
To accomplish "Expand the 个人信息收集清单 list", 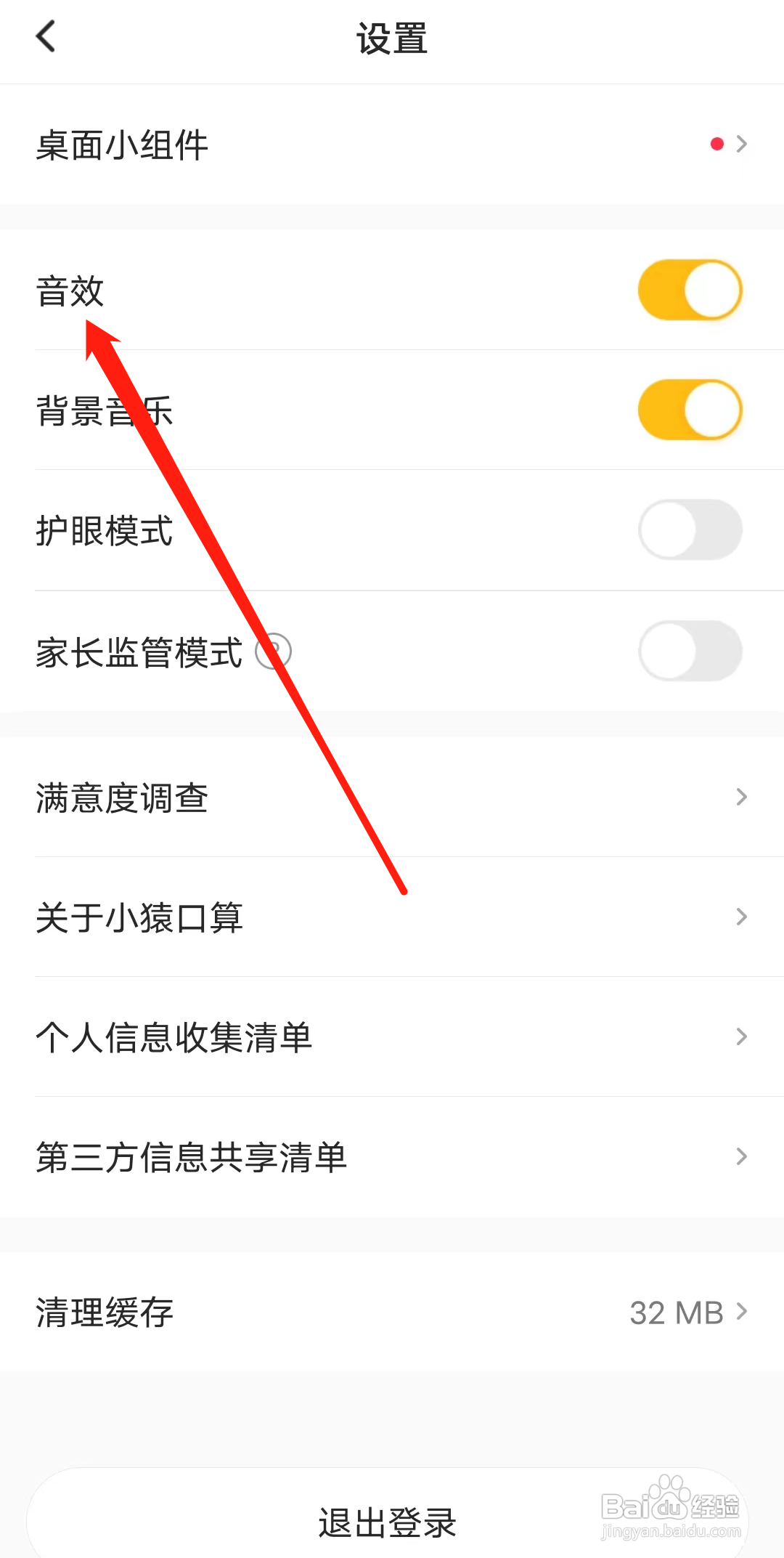I will coord(392,1036).
